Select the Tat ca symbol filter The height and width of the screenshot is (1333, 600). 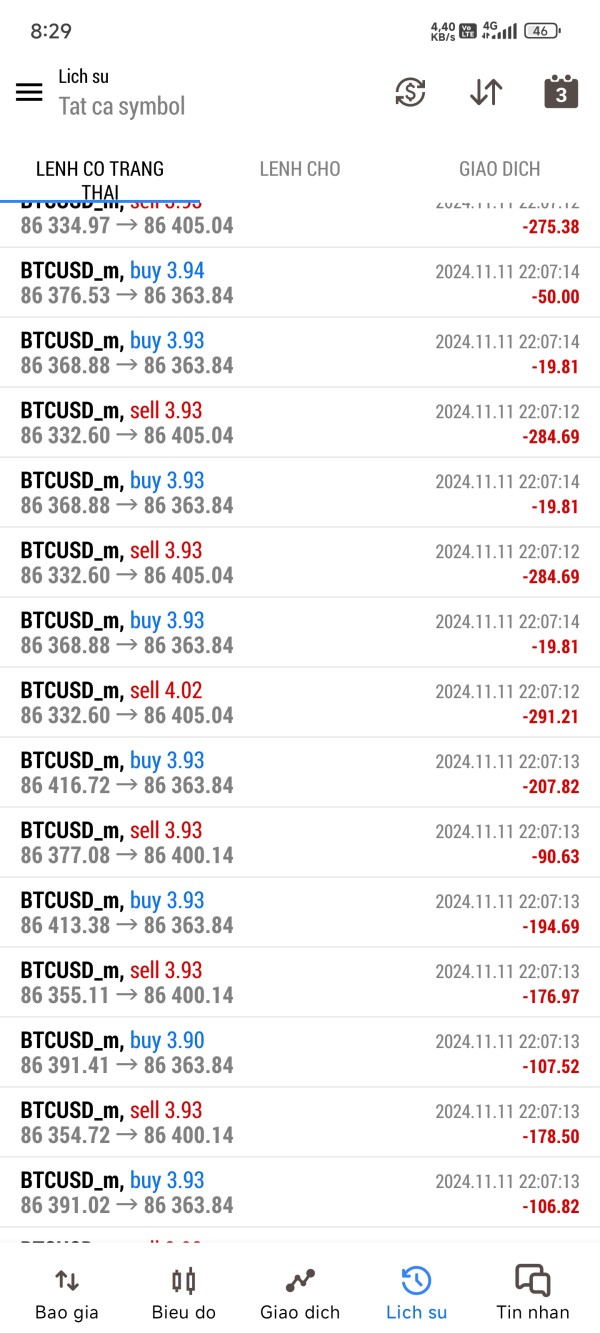point(122,106)
